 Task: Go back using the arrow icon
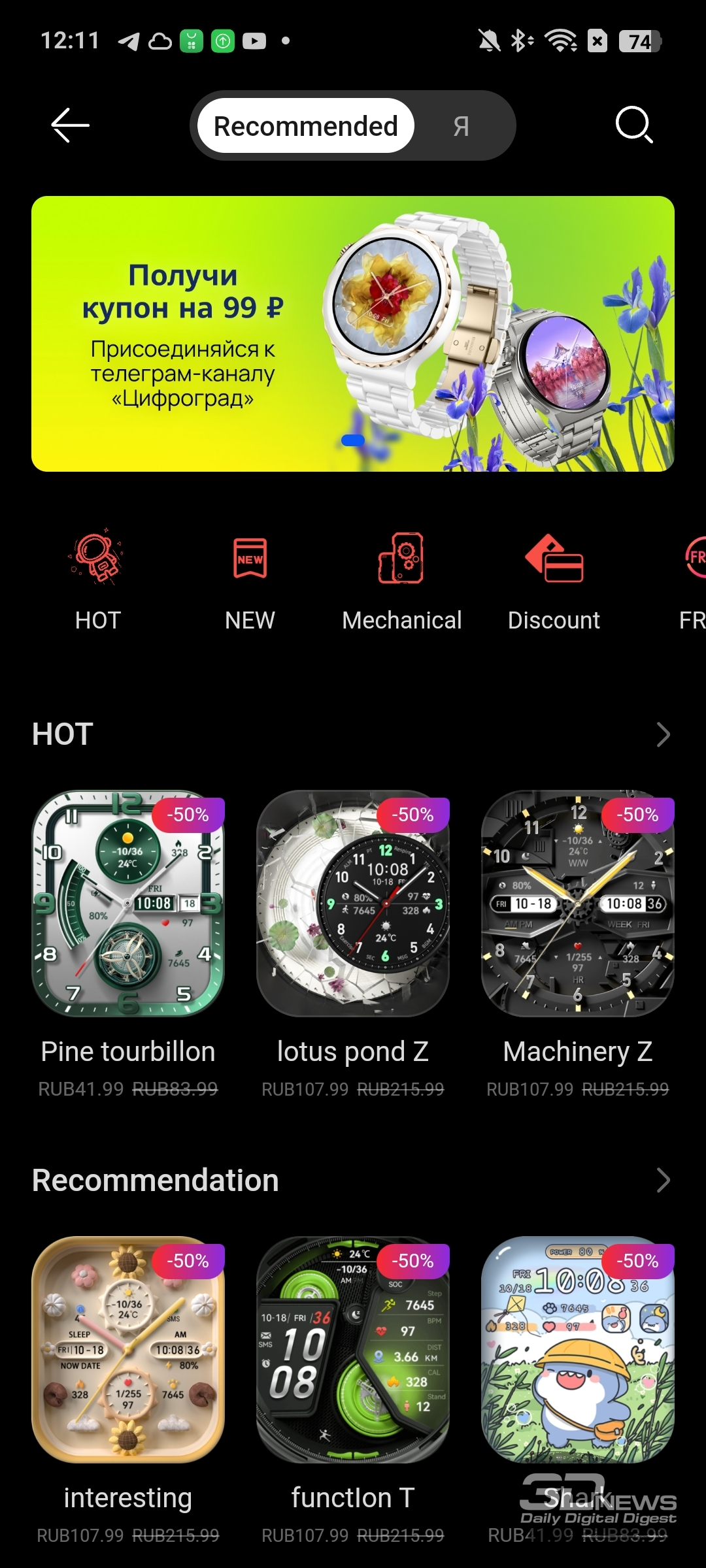click(71, 125)
